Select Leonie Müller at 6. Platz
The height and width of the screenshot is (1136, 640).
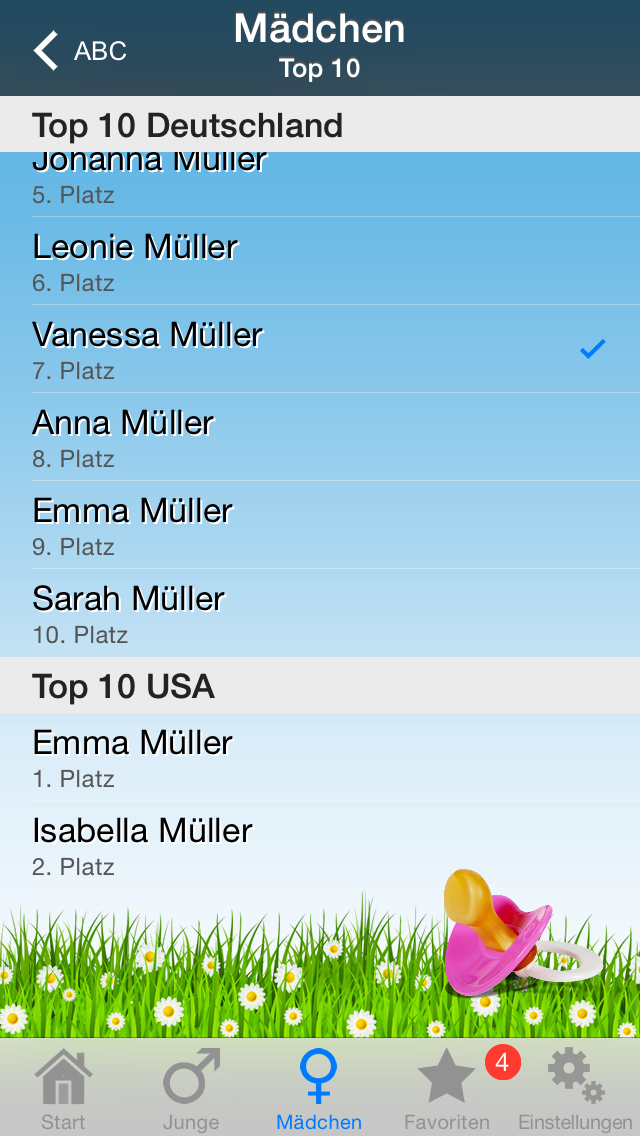(x=320, y=261)
